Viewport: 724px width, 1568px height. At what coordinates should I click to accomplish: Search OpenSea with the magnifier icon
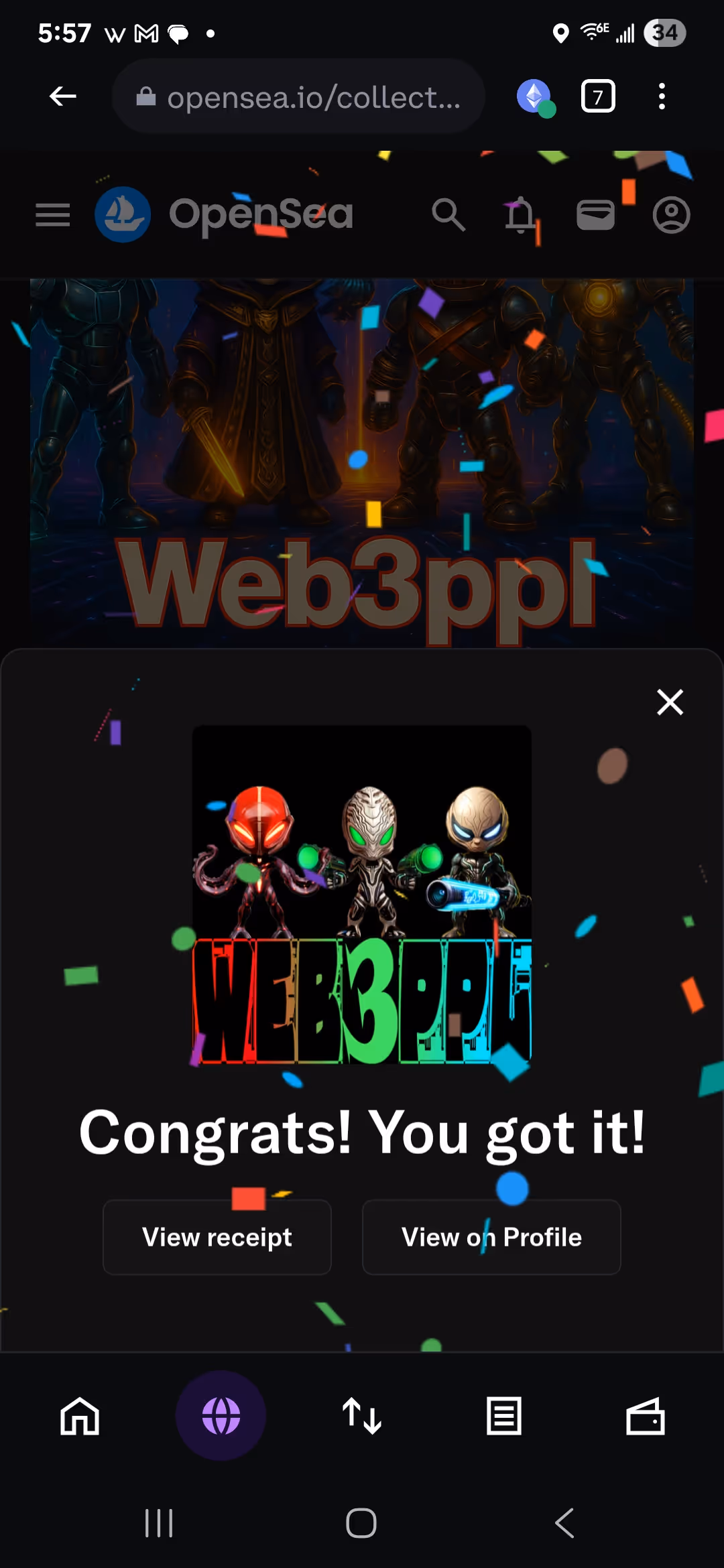pyautogui.click(x=448, y=214)
